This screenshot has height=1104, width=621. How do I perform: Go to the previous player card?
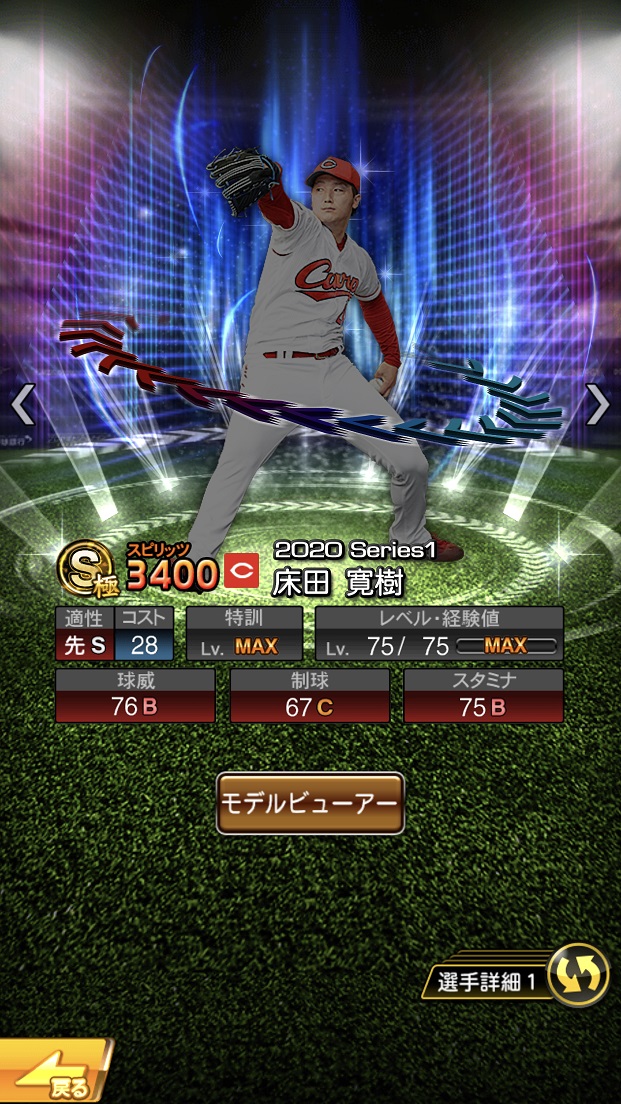coord(22,405)
